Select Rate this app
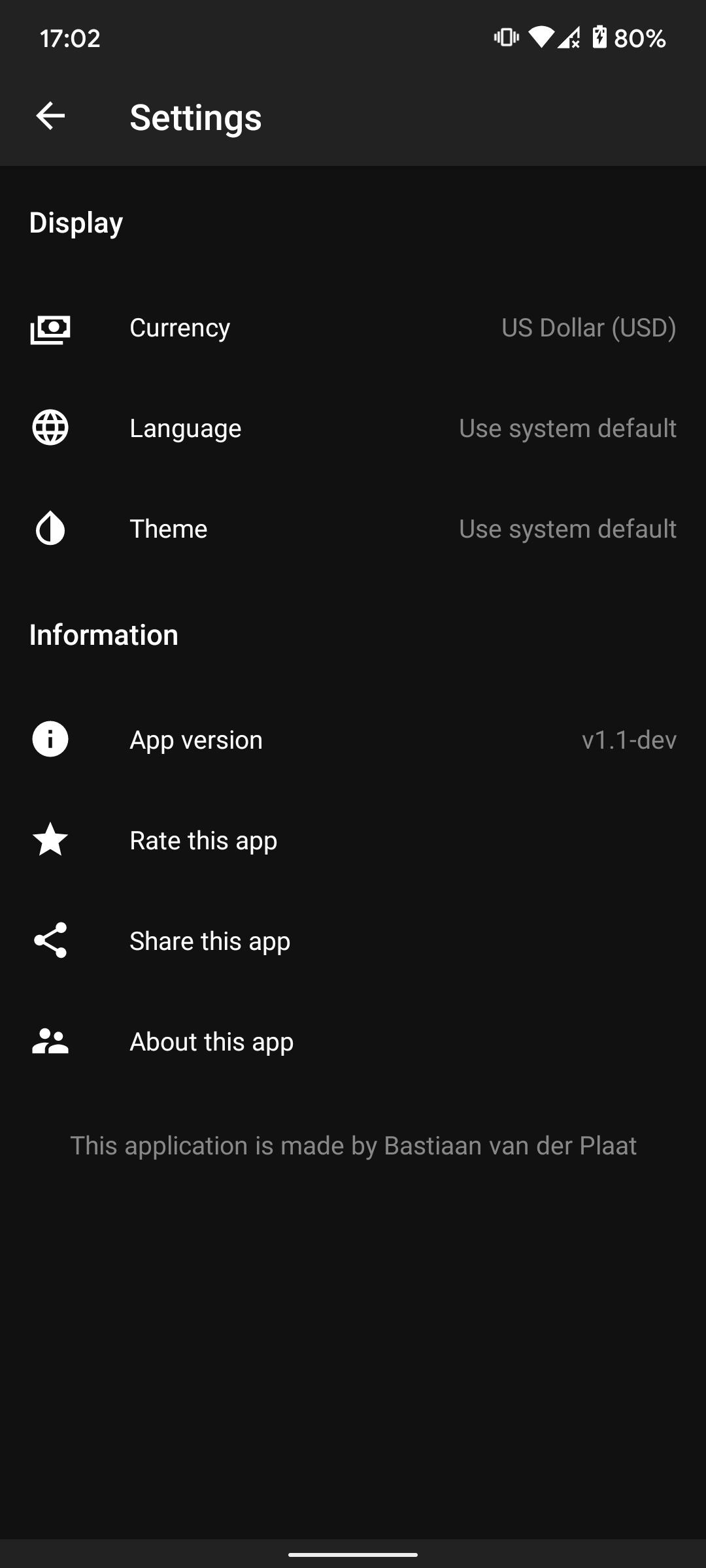Viewport: 706px width, 1568px height. tap(353, 841)
